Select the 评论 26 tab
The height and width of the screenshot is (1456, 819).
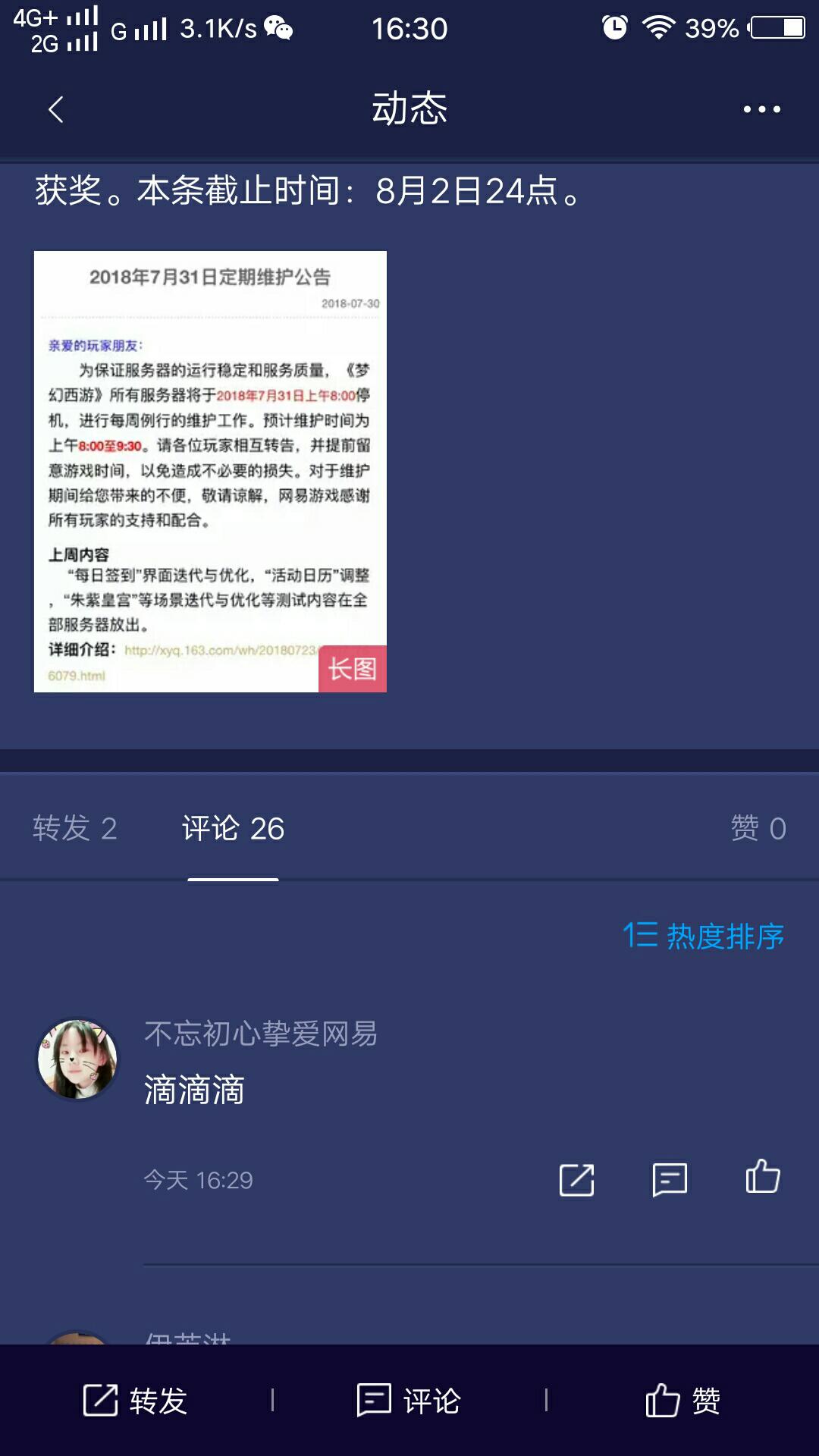click(x=233, y=828)
